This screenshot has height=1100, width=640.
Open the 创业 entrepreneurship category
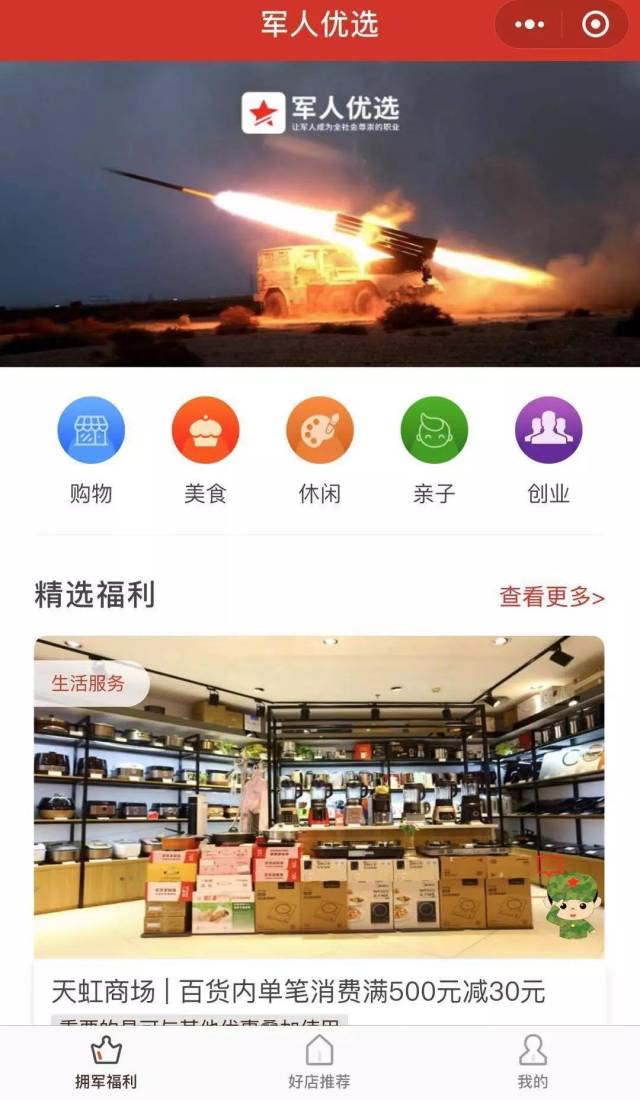(548, 450)
